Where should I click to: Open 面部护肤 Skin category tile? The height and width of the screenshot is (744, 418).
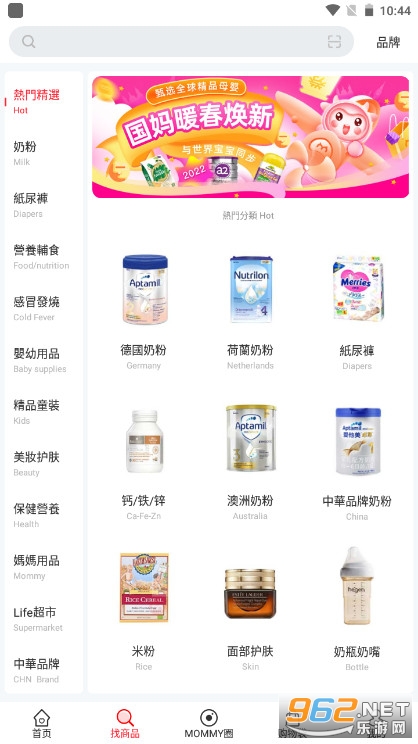[x=250, y=612]
